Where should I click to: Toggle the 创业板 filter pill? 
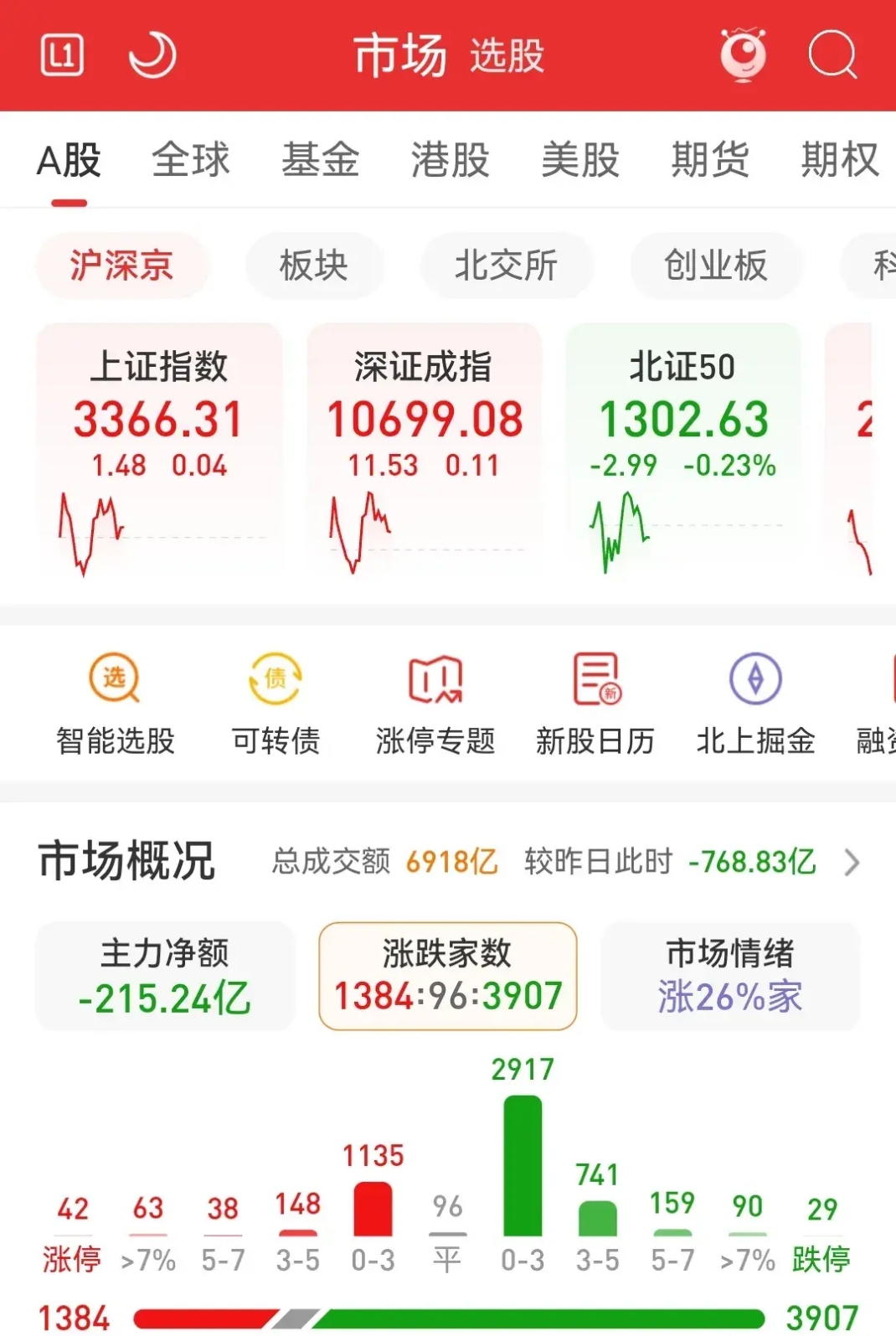[x=715, y=266]
